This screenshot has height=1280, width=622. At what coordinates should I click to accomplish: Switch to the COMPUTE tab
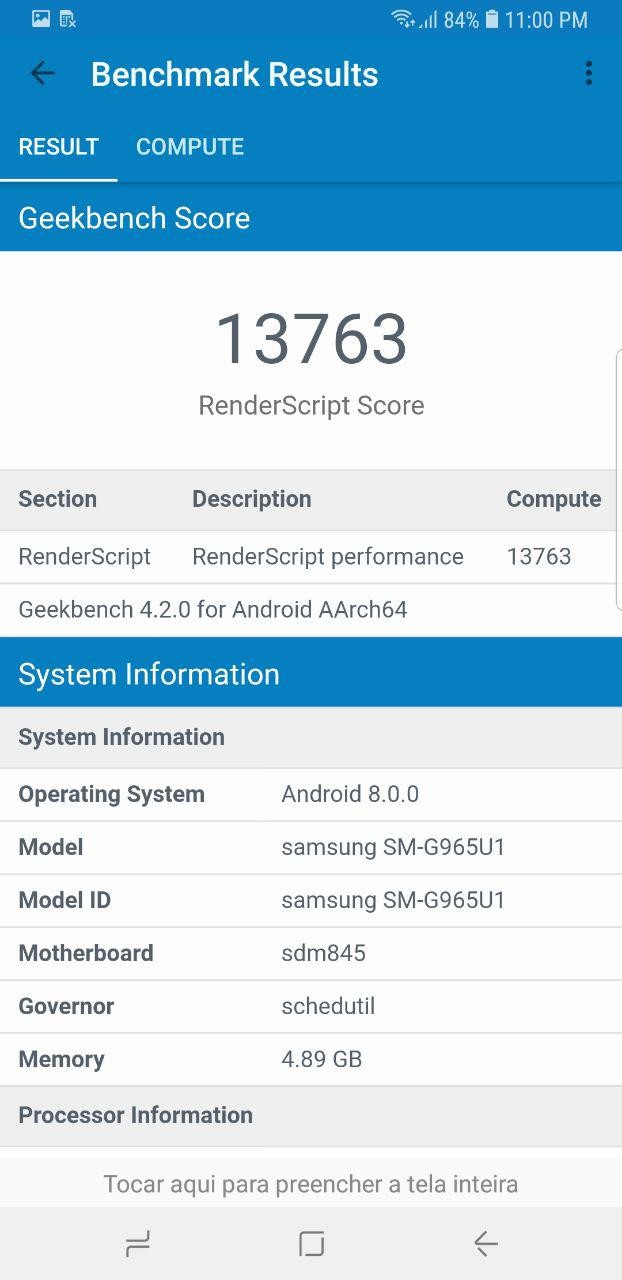click(x=190, y=147)
